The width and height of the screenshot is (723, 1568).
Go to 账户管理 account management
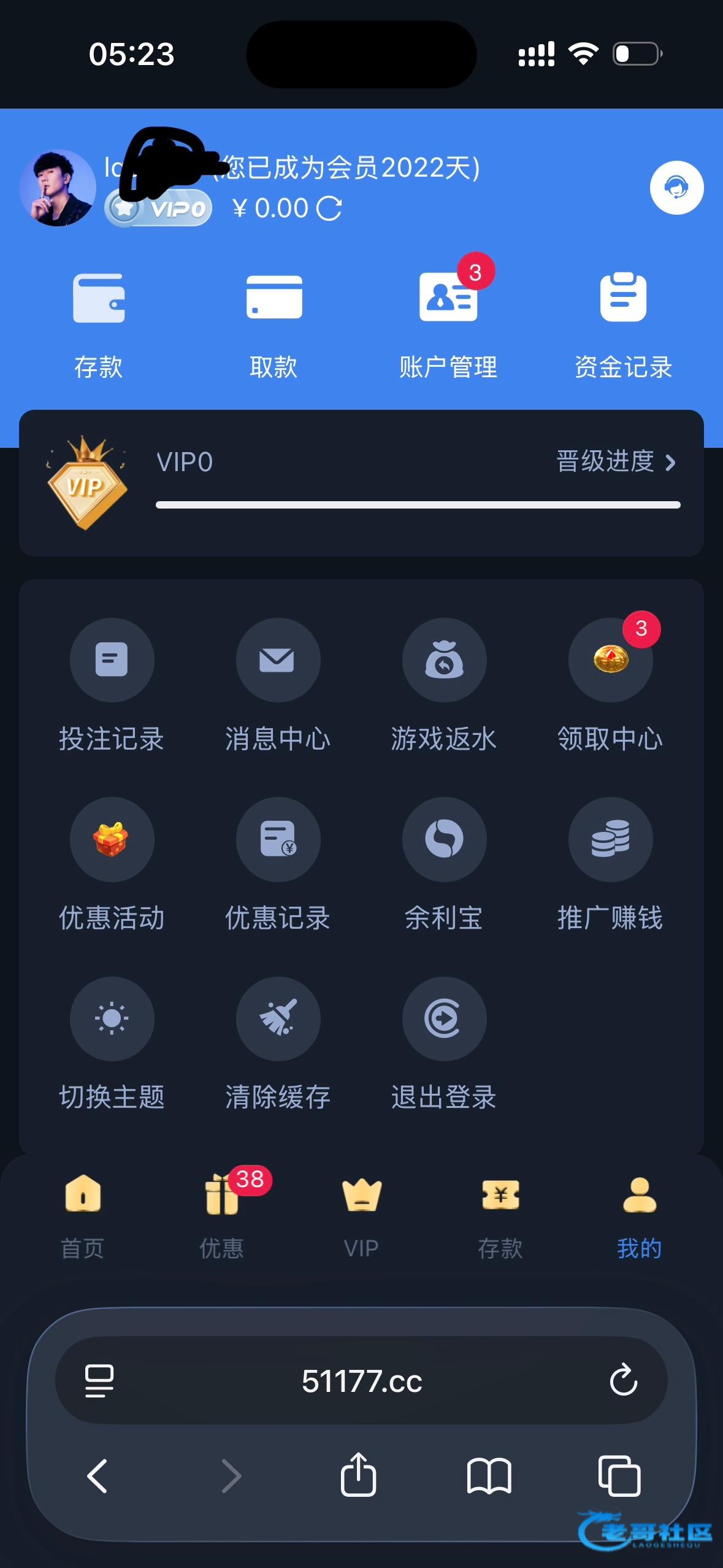tap(448, 325)
